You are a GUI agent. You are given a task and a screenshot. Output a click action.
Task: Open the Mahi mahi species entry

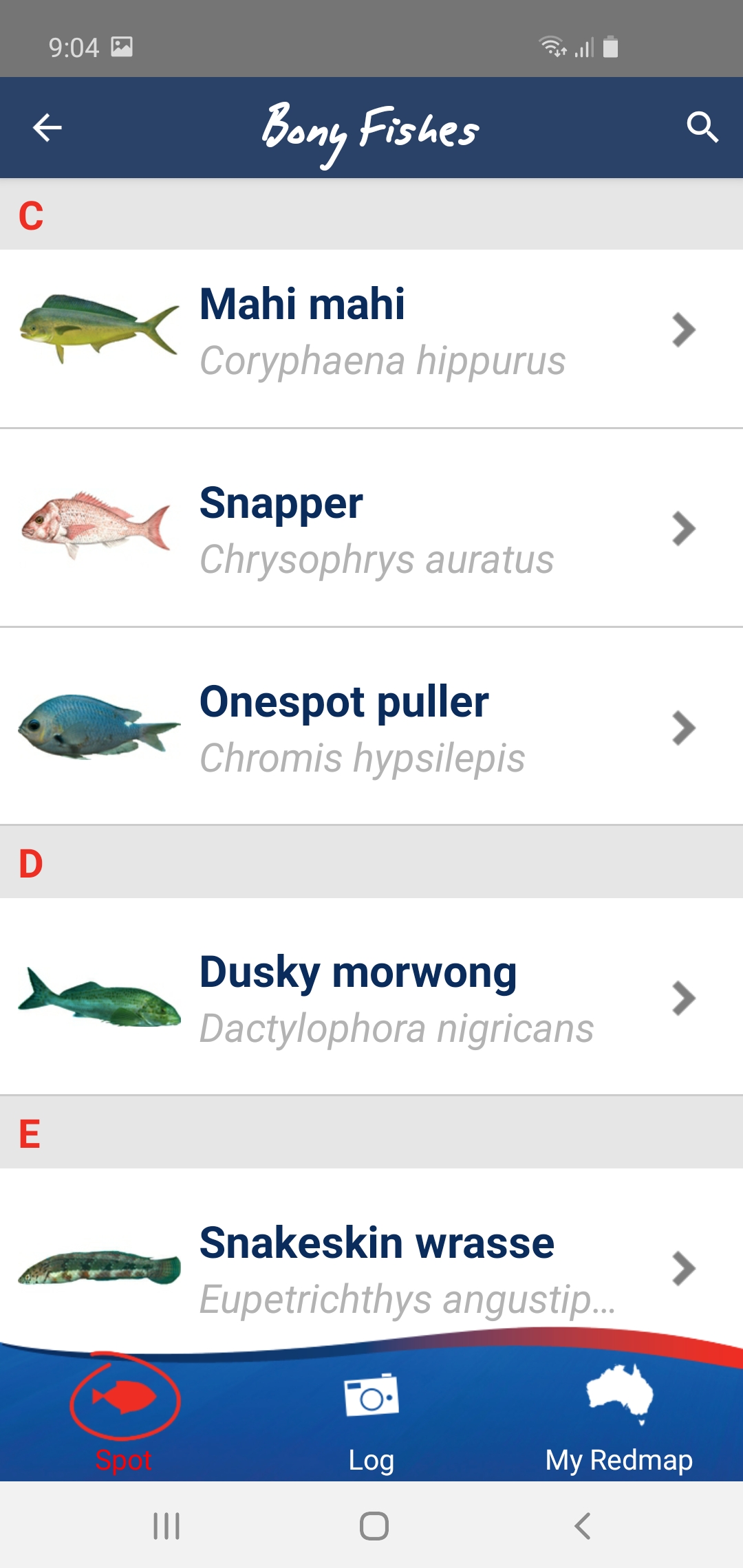[x=371, y=331]
